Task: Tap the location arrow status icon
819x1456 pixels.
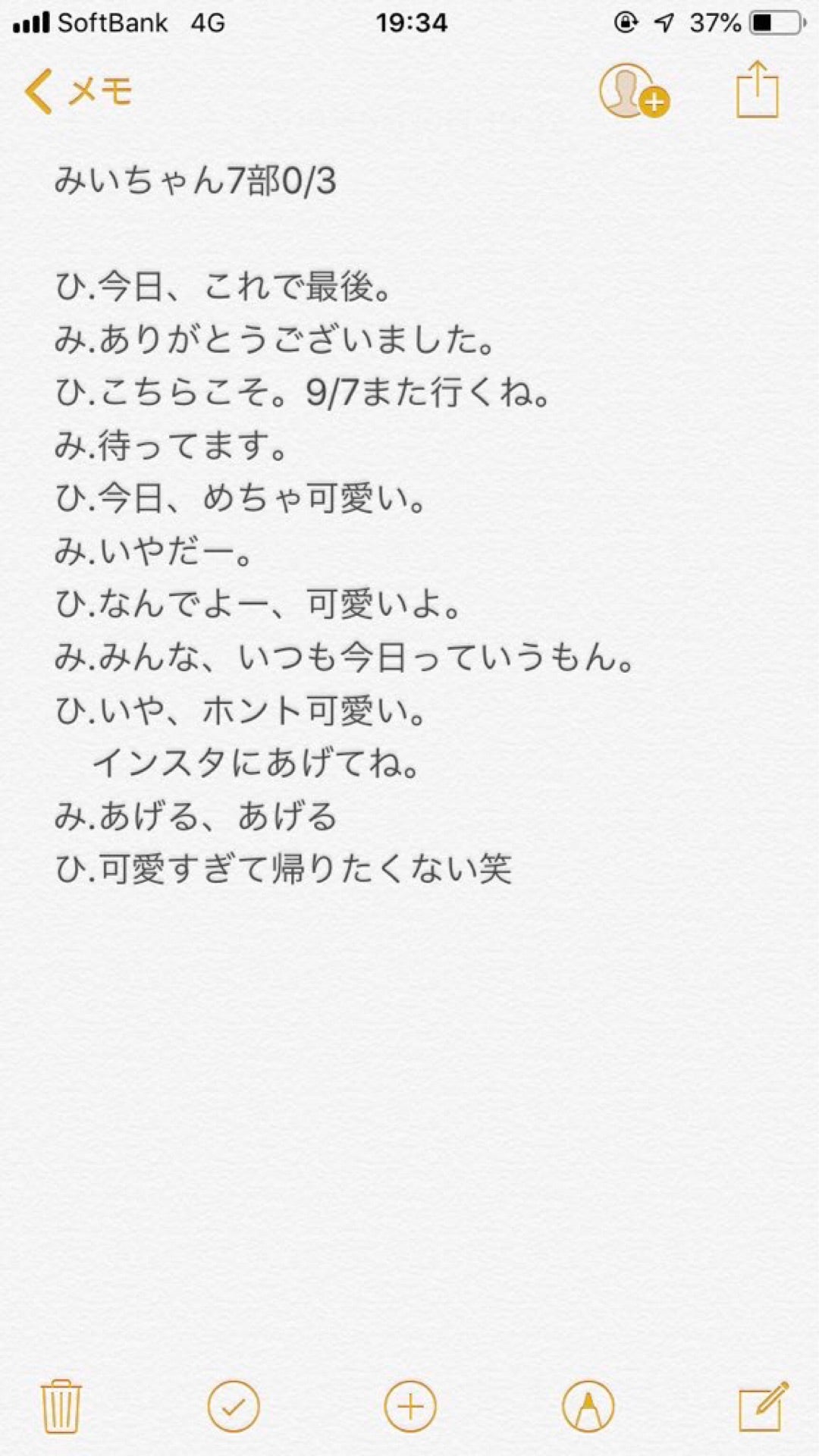Action: (666, 22)
